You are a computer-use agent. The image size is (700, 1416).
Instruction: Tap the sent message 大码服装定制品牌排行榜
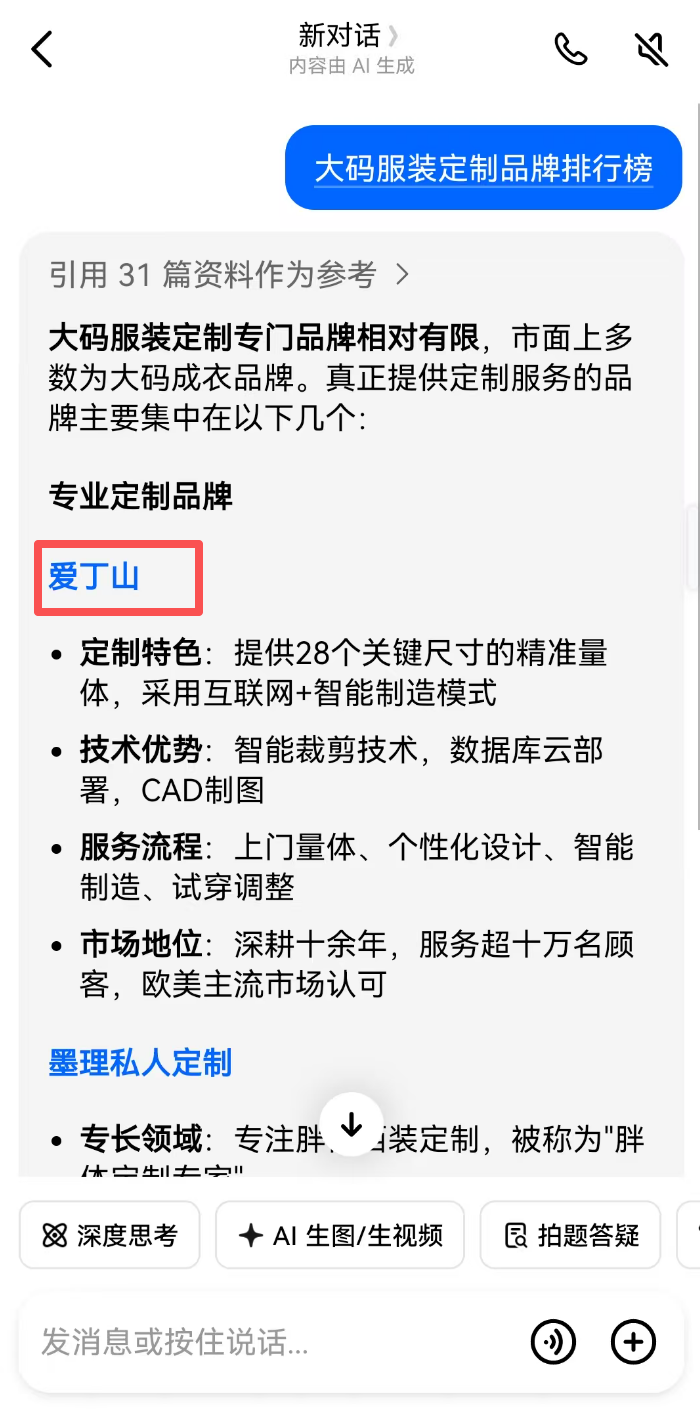483,168
